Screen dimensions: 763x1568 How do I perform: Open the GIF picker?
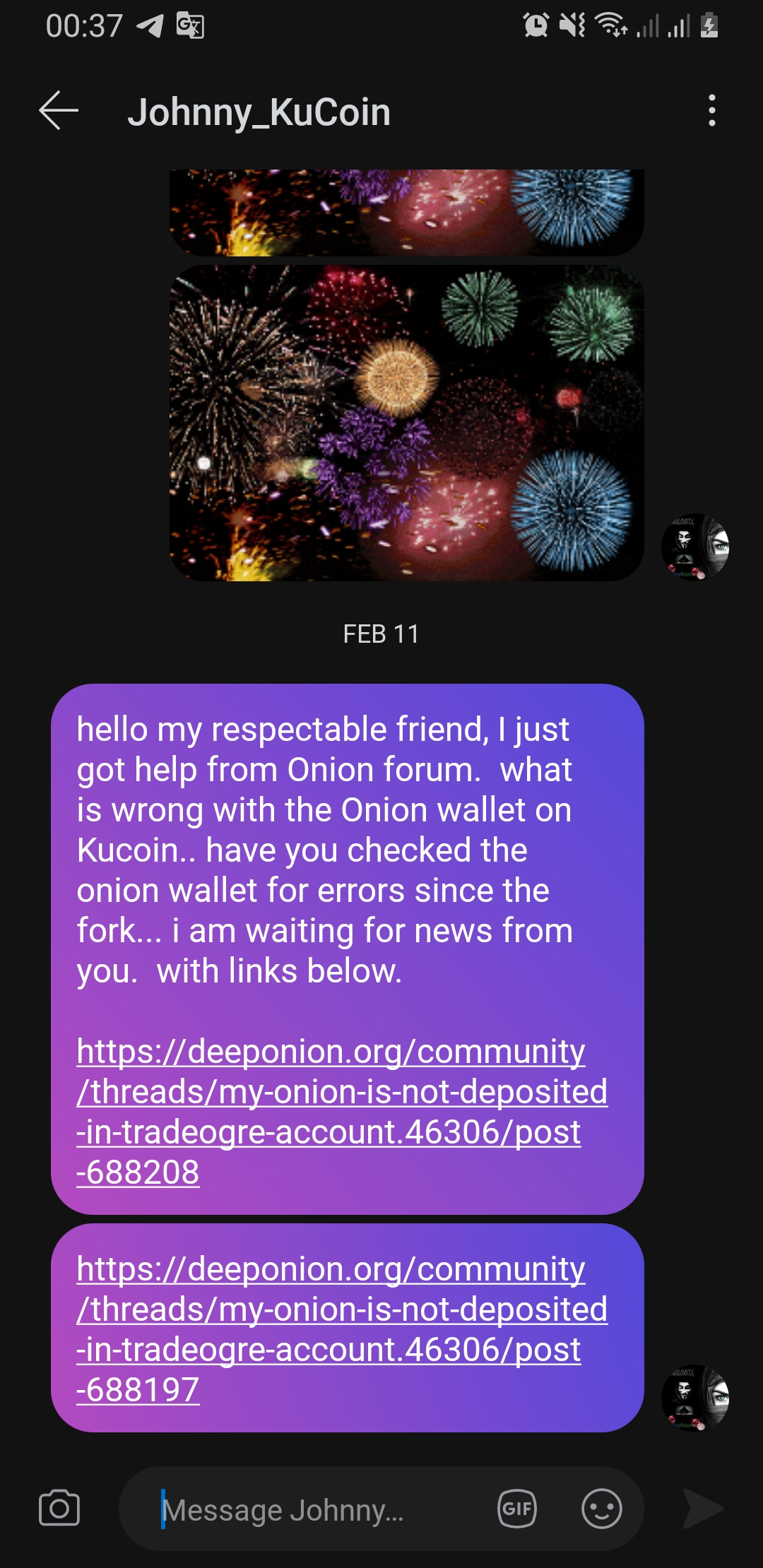tap(517, 1509)
